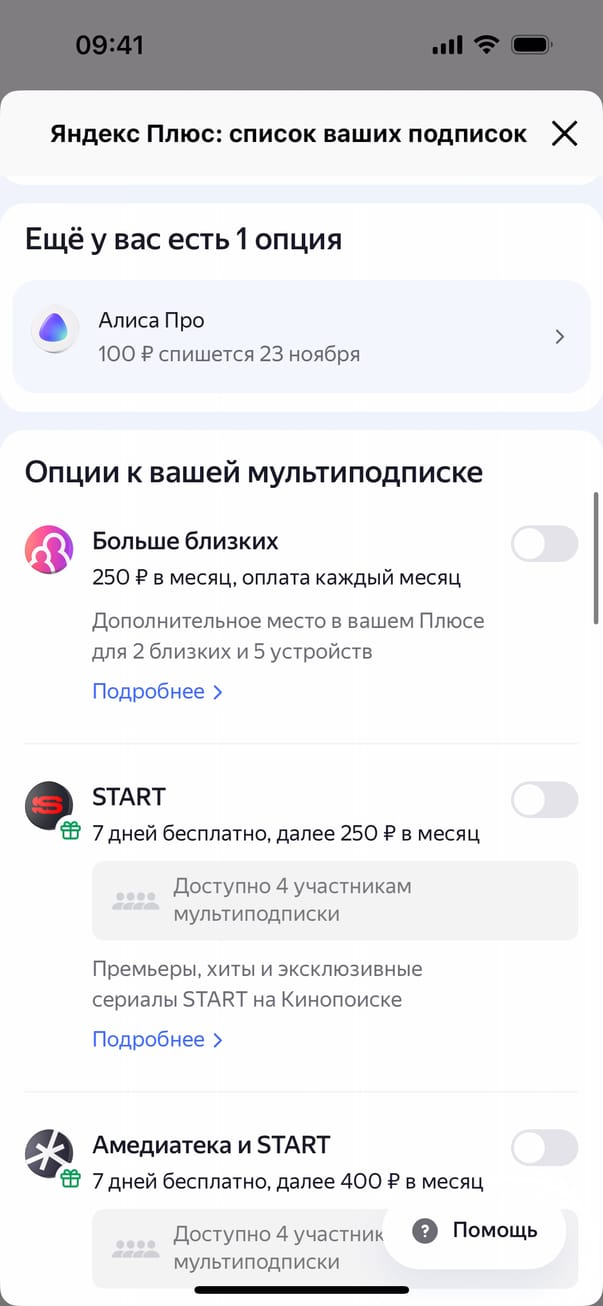Open Подробнее under the START description
The width and height of the screenshot is (603, 1306).
(x=157, y=1040)
